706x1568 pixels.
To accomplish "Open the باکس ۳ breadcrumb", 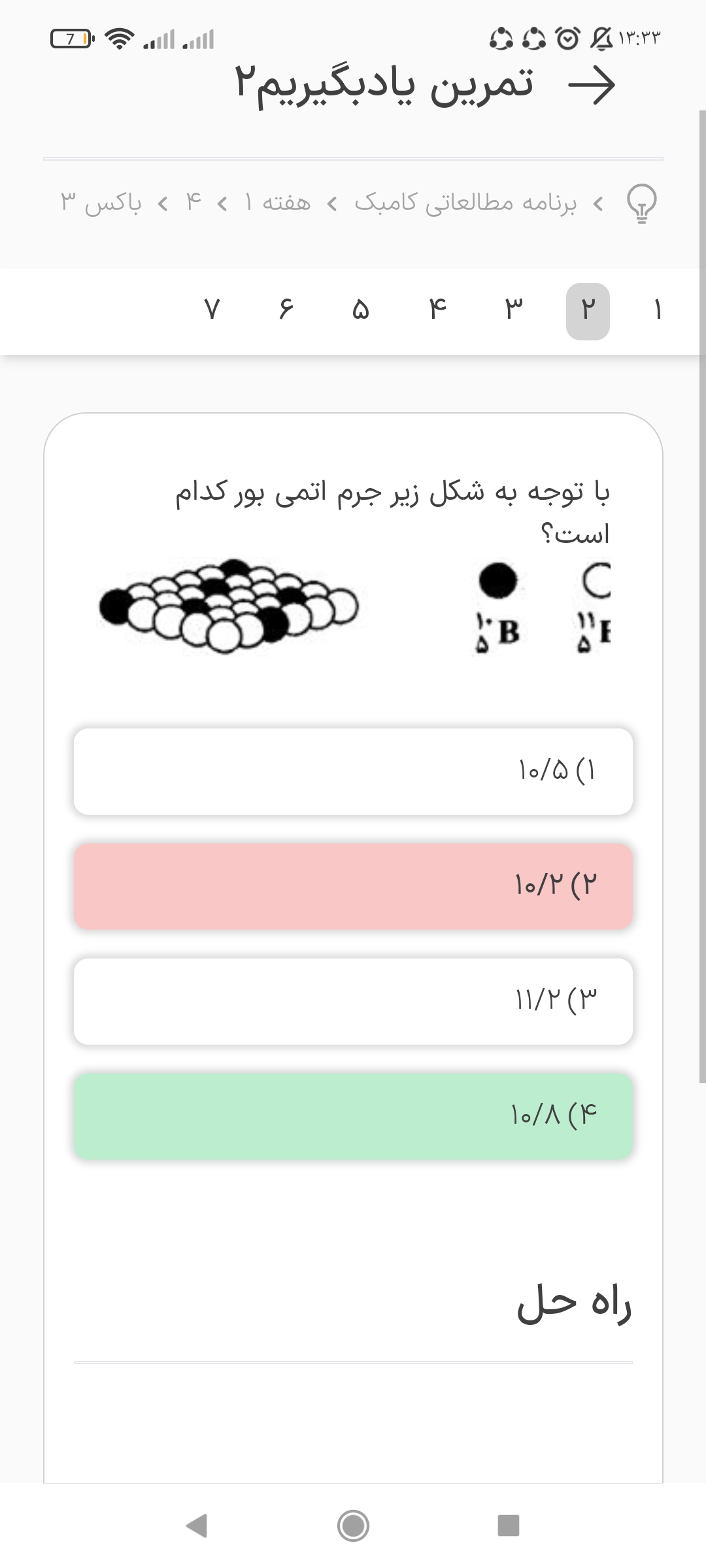I will (x=101, y=203).
